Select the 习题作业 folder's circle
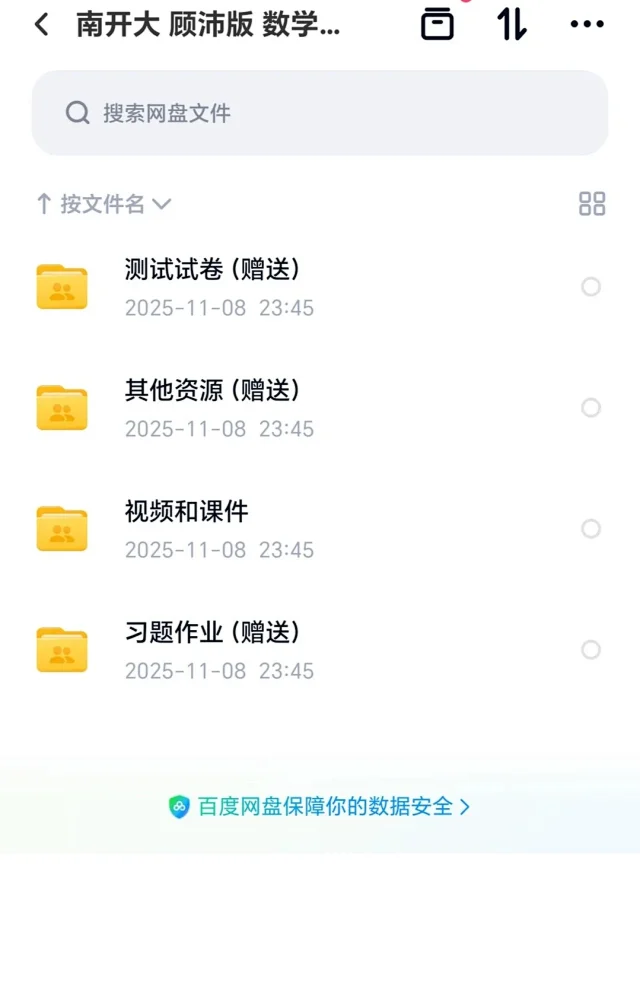The height and width of the screenshot is (1005, 640). pos(591,650)
